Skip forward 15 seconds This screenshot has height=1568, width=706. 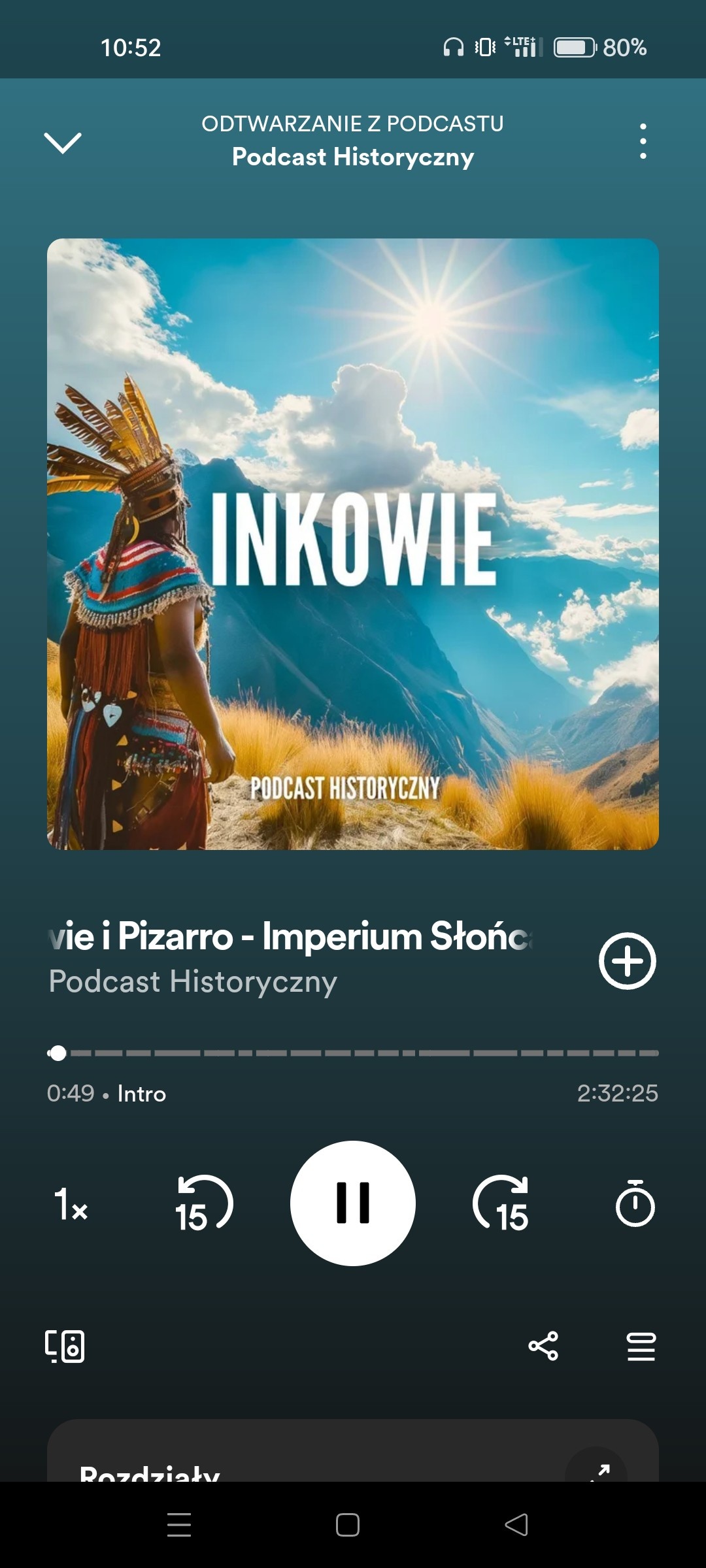(x=501, y=1203)
